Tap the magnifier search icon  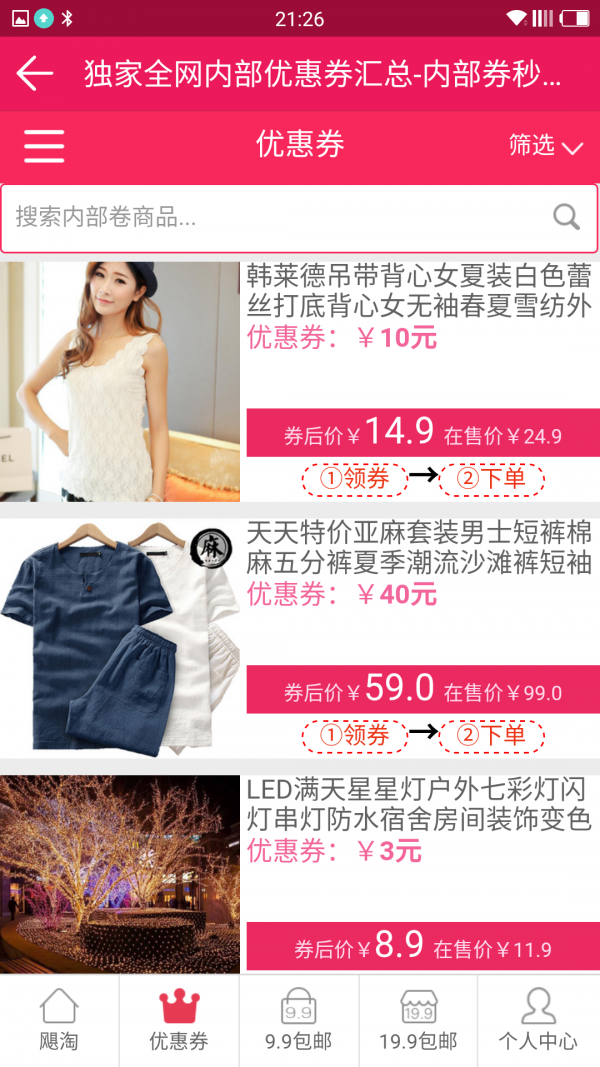tap(566, 218)
